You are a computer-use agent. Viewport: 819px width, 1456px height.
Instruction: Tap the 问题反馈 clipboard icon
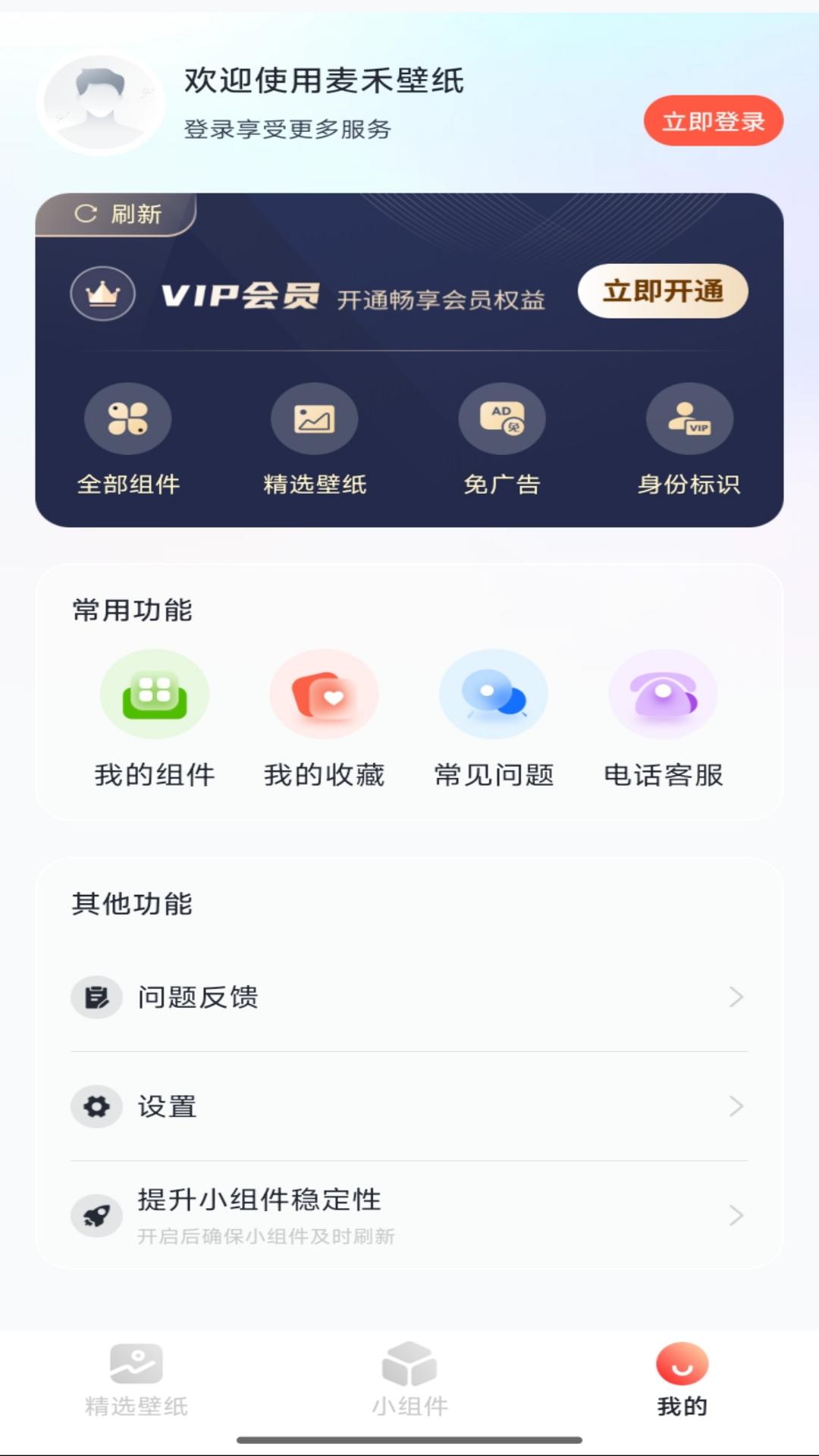point(96,998)
